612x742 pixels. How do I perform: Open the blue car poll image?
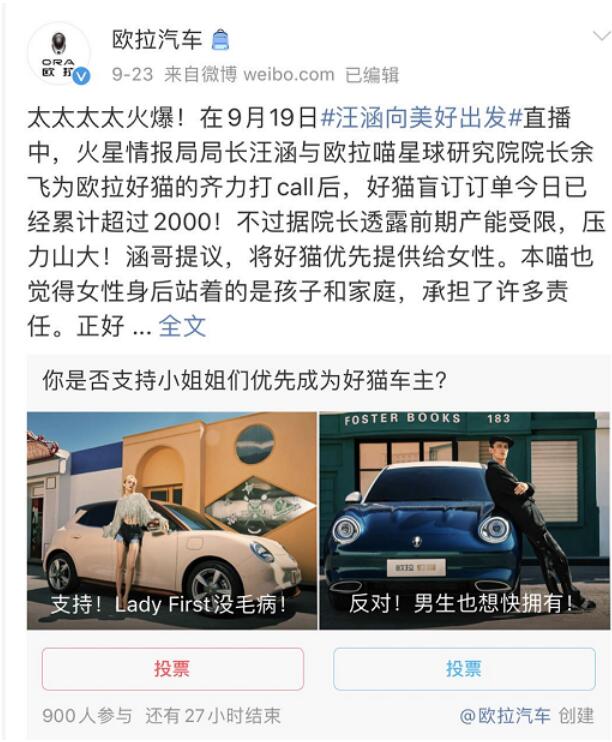click(463, 520)
